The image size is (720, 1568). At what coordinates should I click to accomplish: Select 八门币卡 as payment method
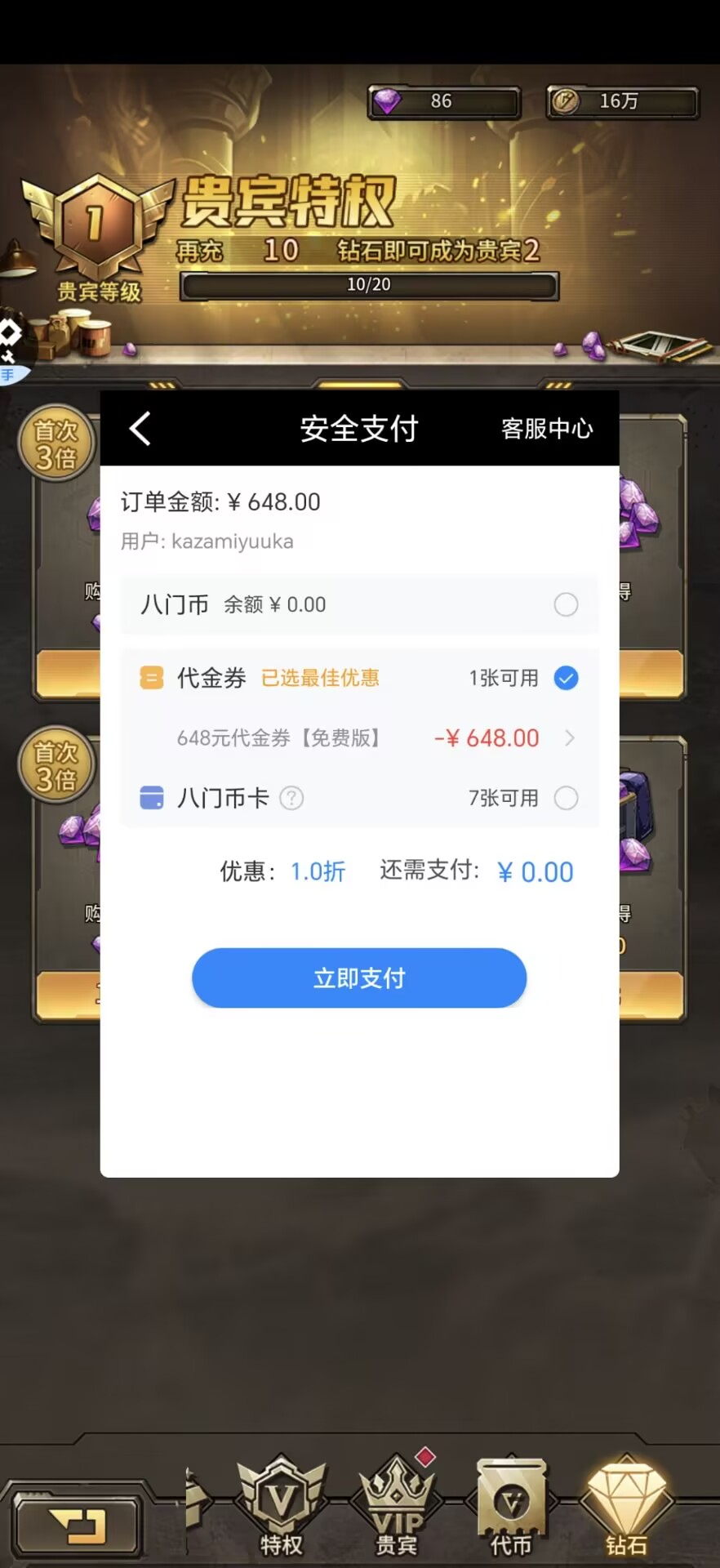(566, 798)
